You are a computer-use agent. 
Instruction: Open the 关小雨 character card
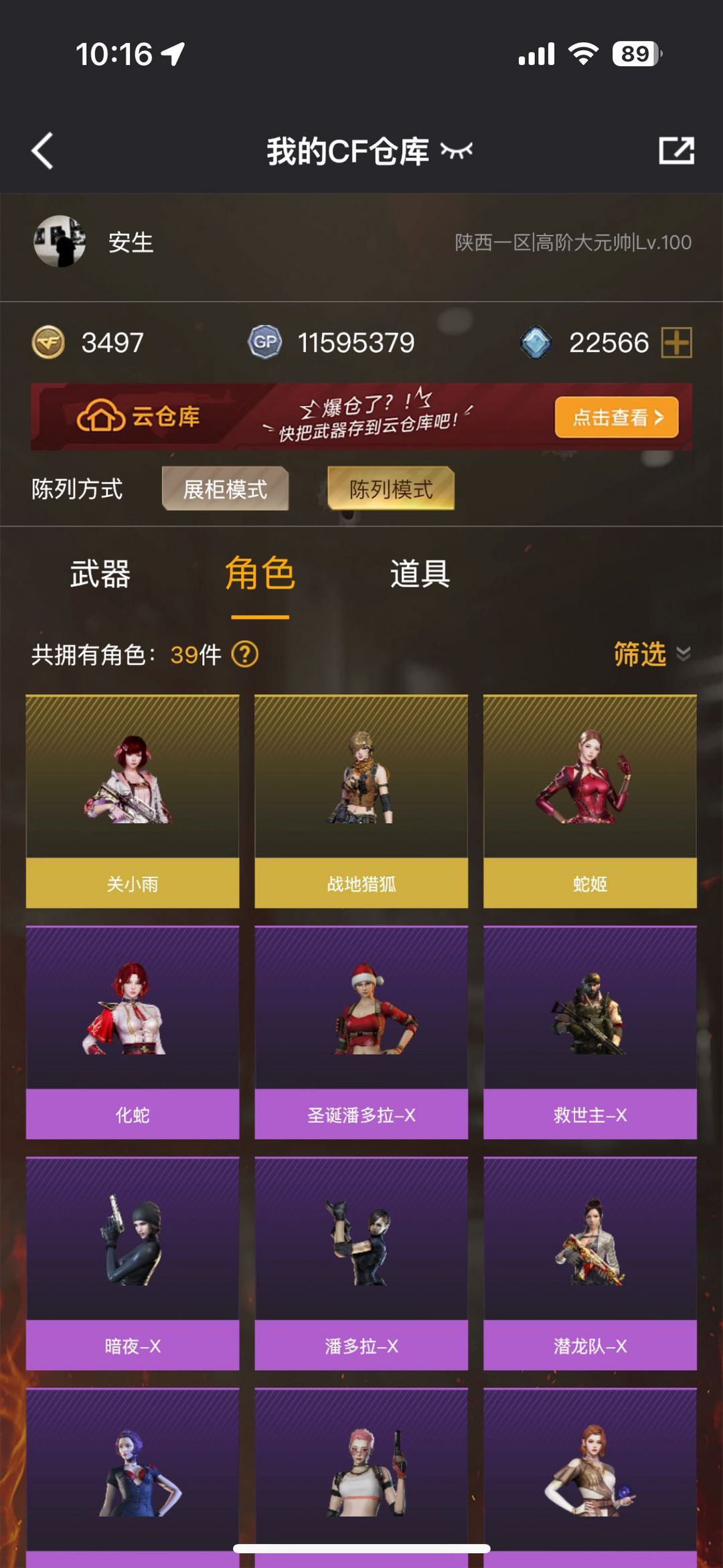pos(133,802)
